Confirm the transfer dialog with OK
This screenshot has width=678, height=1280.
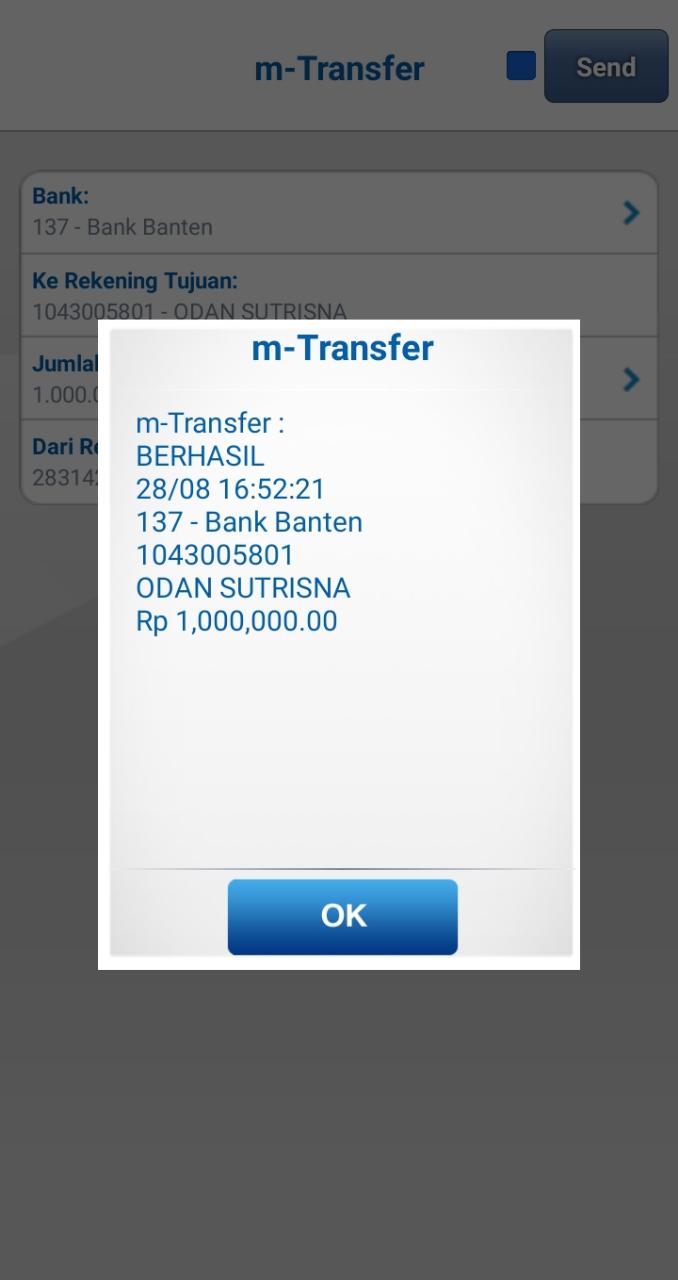(x=342, y=916)
